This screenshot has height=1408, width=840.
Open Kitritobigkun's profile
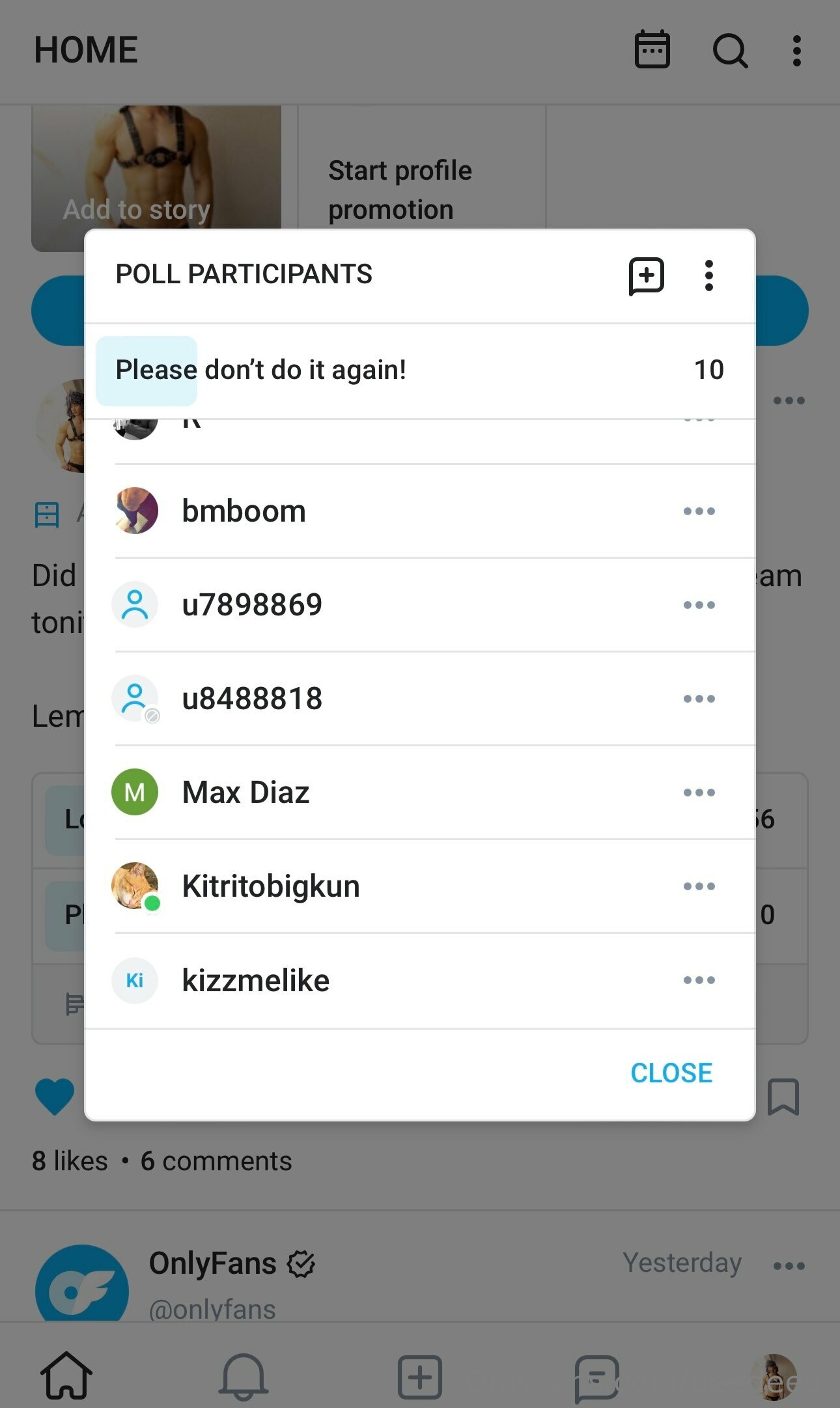tap(270, 886)
